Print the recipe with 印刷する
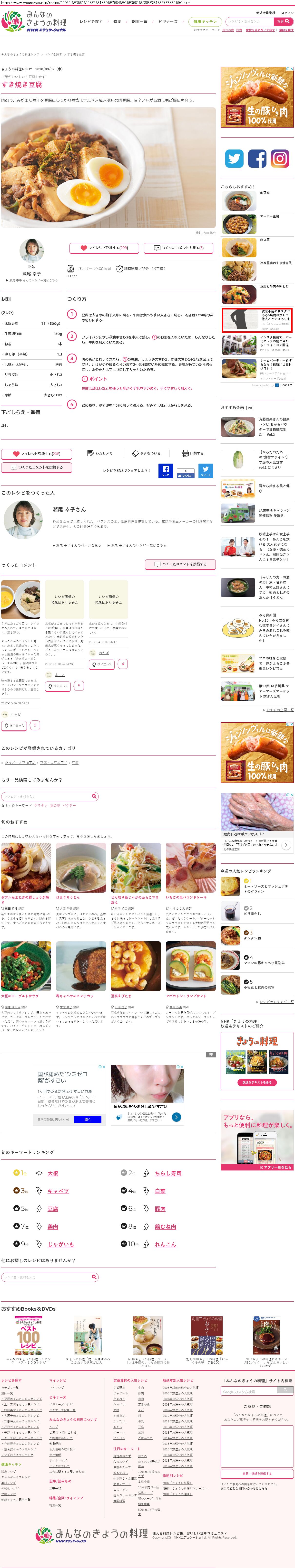This screenshot has width=295, height=1568. (x=193, y=453)
